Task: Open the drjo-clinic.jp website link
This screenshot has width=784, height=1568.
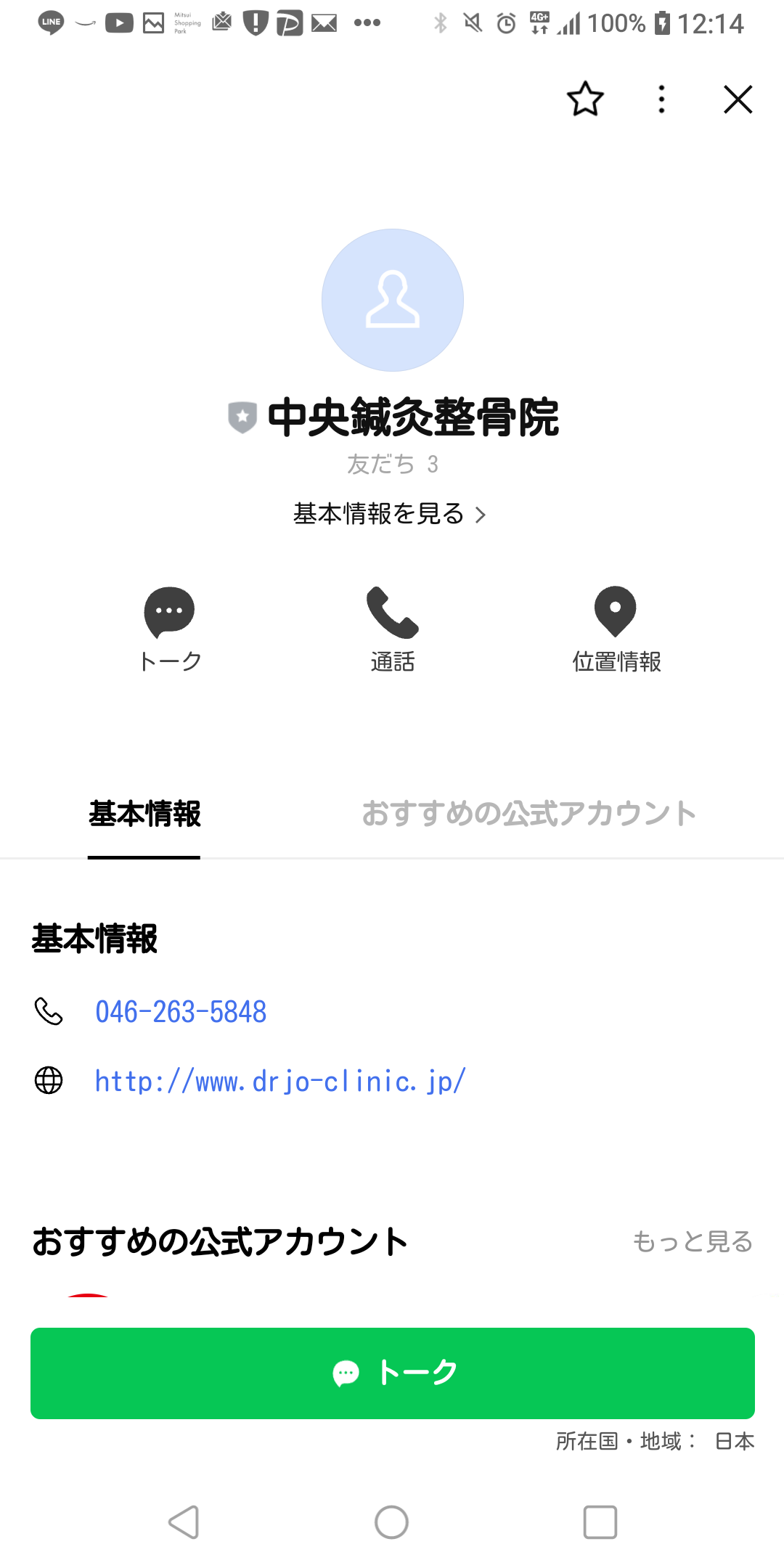Action: tap(280, 1081)
